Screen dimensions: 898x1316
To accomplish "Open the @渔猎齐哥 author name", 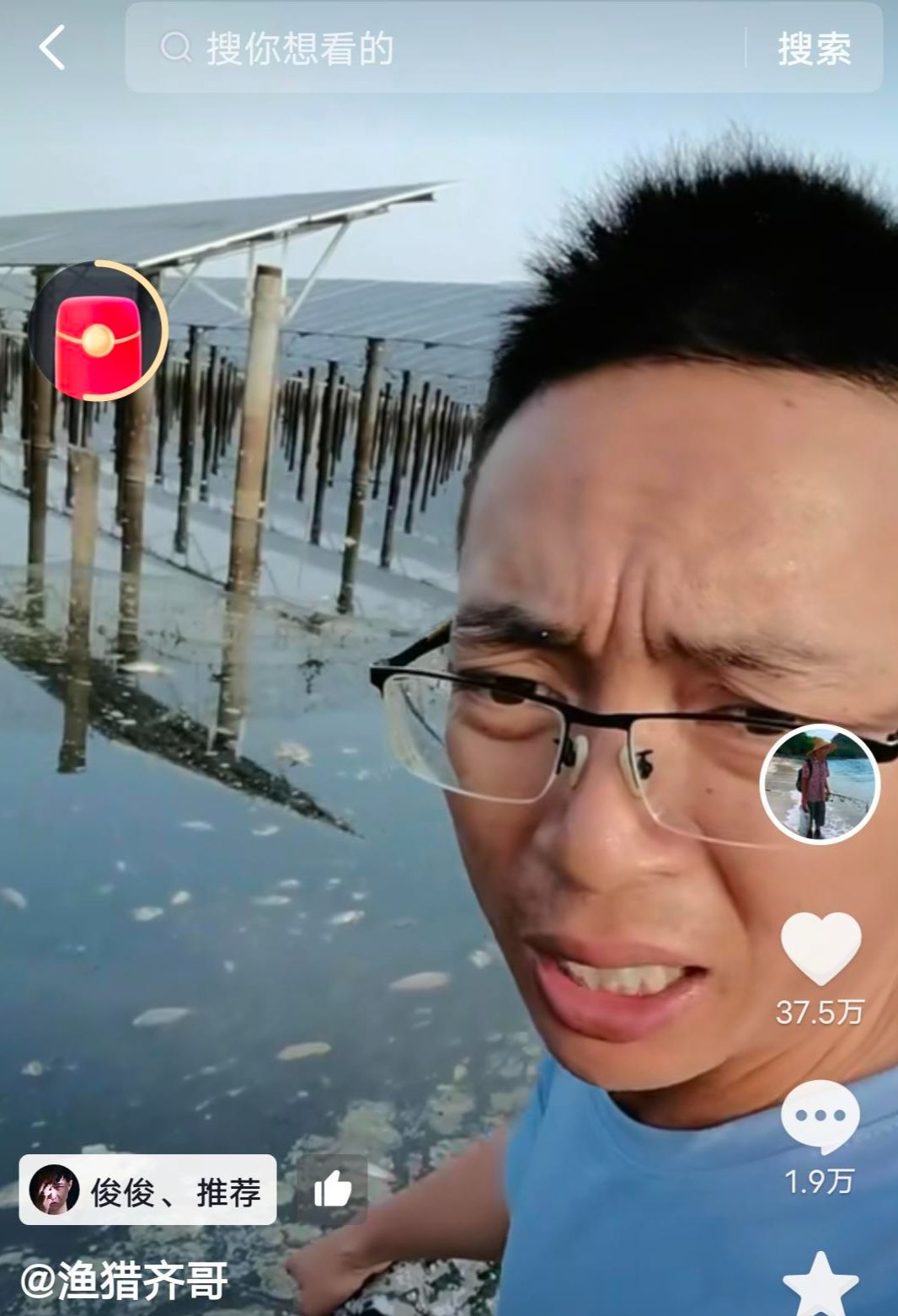I will [125, 1281].
